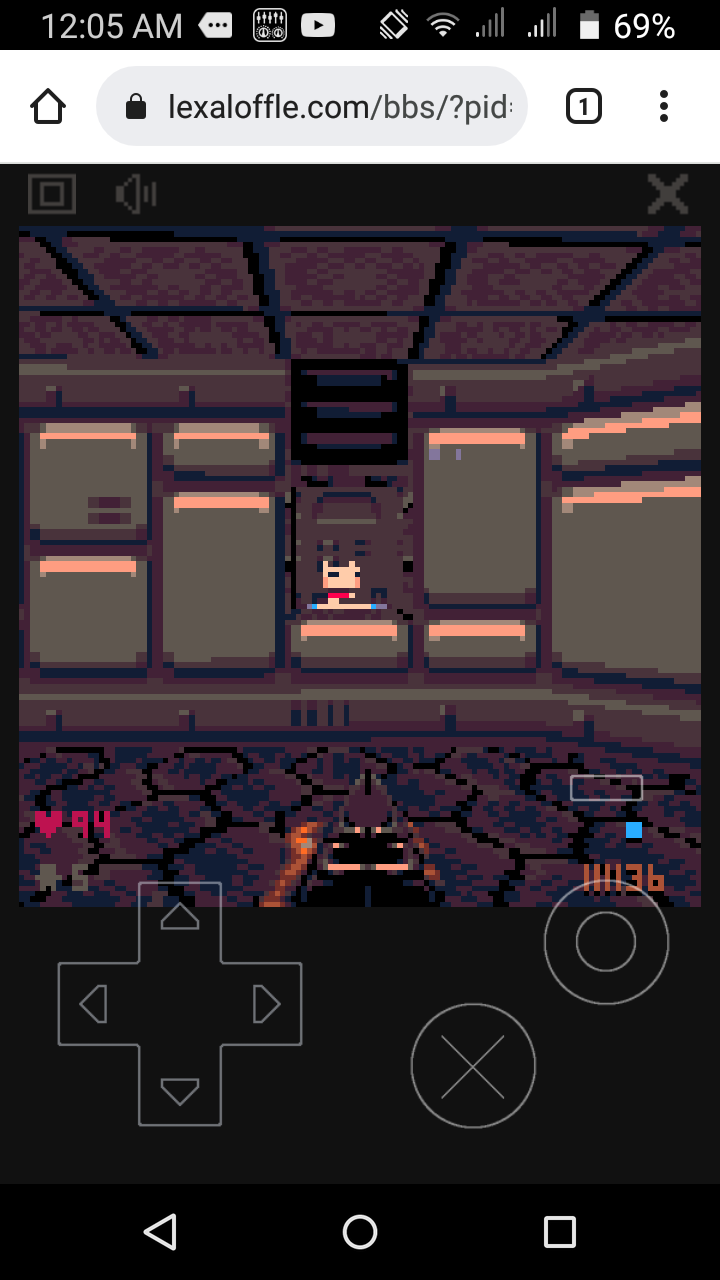Open the tab switcher showing 1 tab
The height and width of the screenshot is (1280, 720).
[x=584, y=106]
